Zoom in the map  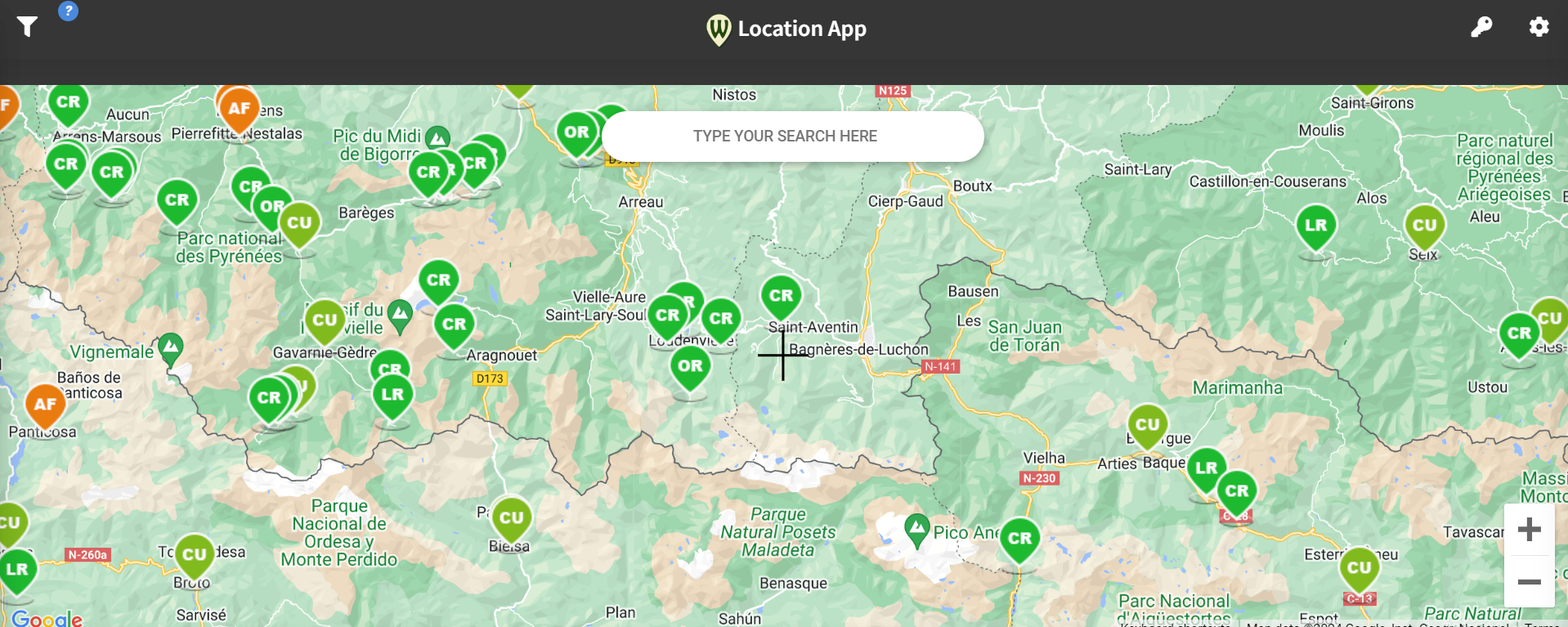1529,530
